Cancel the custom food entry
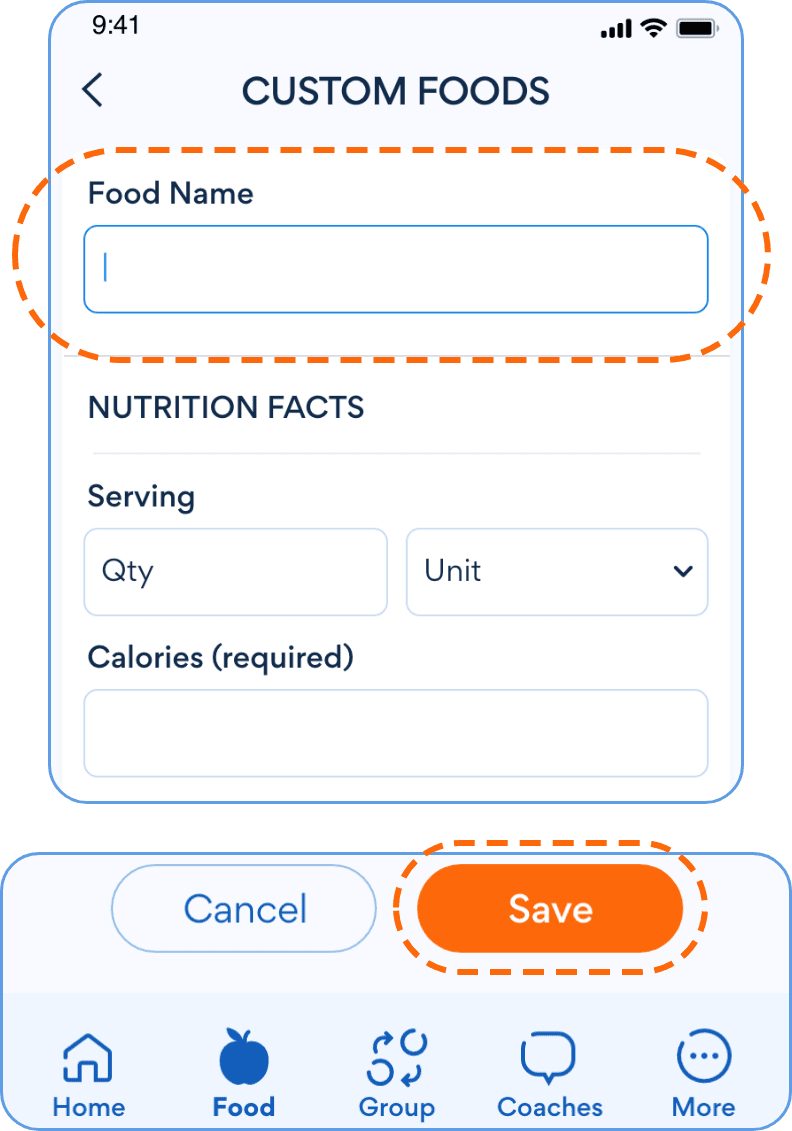This screenshot has width=792, height=1131. pyautogui.click(x=244, y=908)
